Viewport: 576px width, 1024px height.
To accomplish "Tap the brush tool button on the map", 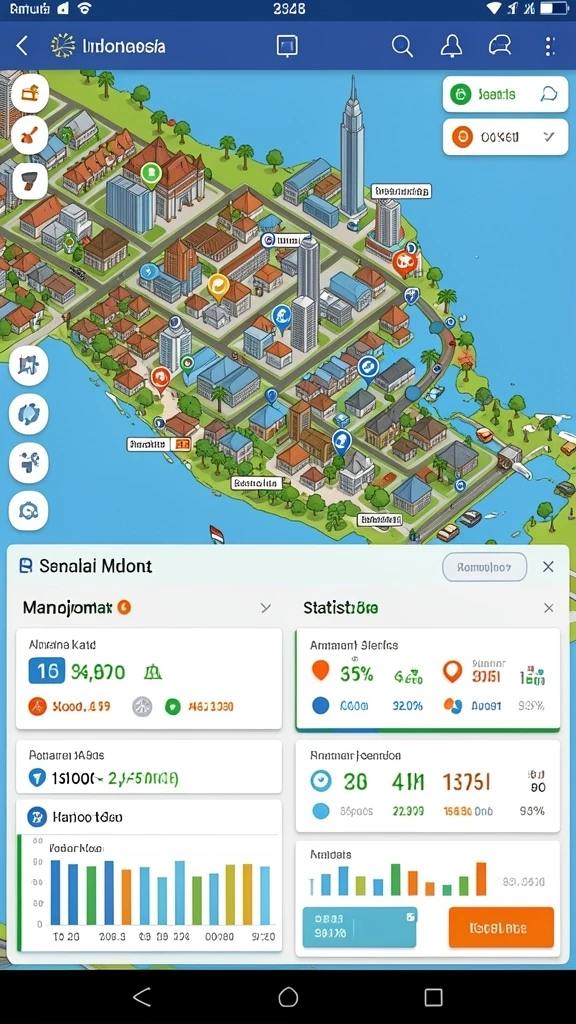I will (29, 136).
